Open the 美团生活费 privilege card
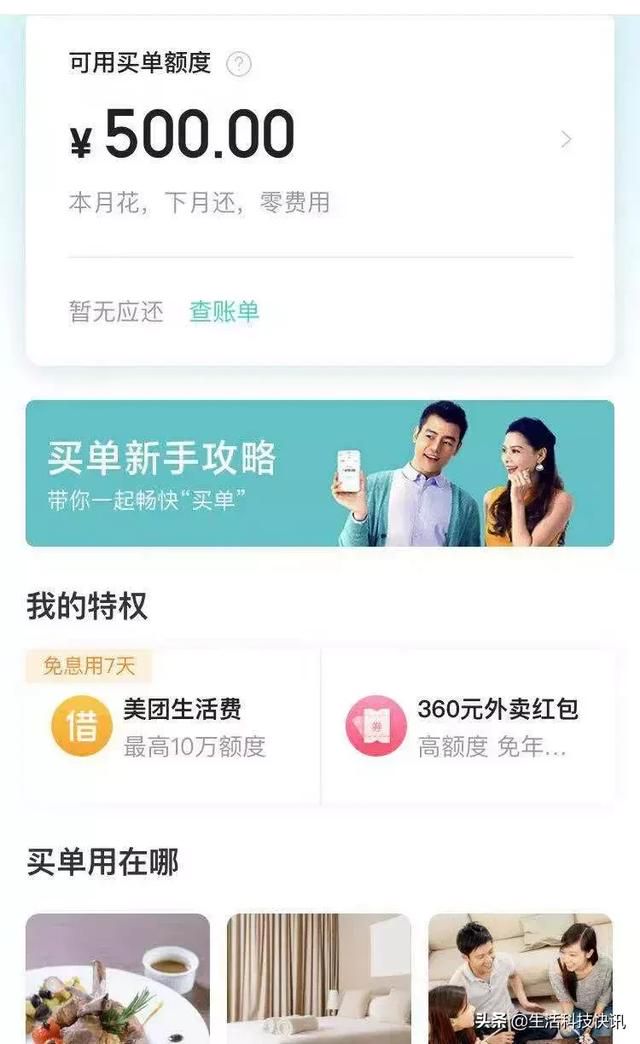640x1044 pixels. point(173,726)
